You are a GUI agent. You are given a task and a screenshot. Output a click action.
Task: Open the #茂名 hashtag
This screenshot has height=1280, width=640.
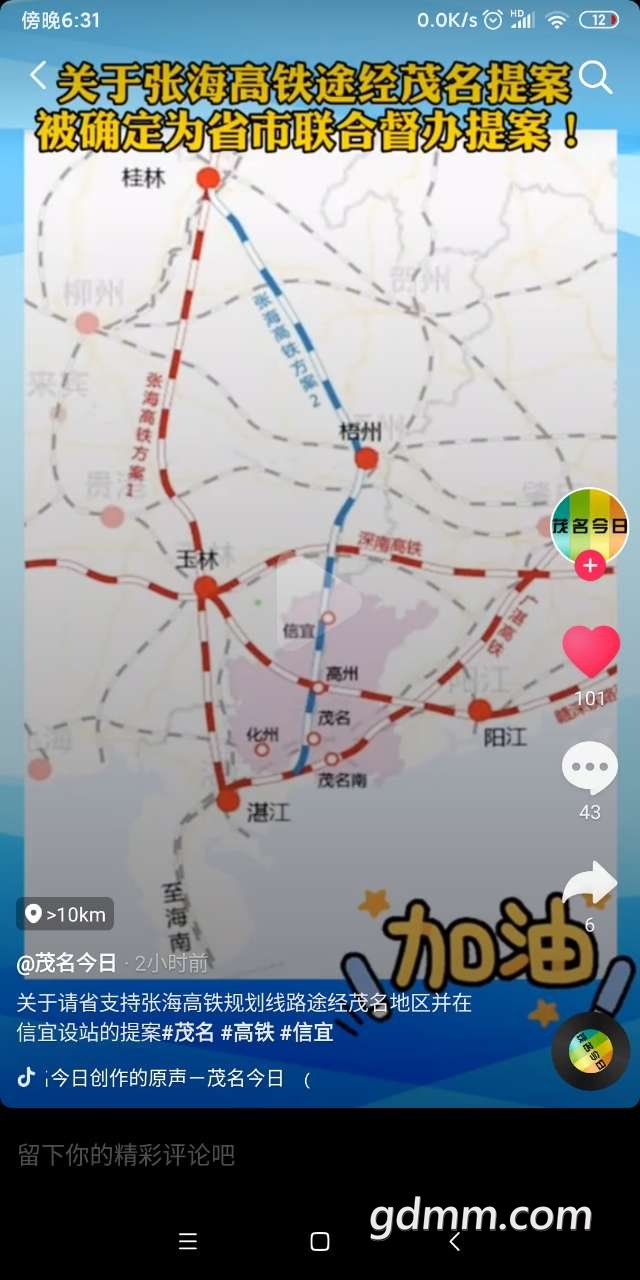(188, 1033)
